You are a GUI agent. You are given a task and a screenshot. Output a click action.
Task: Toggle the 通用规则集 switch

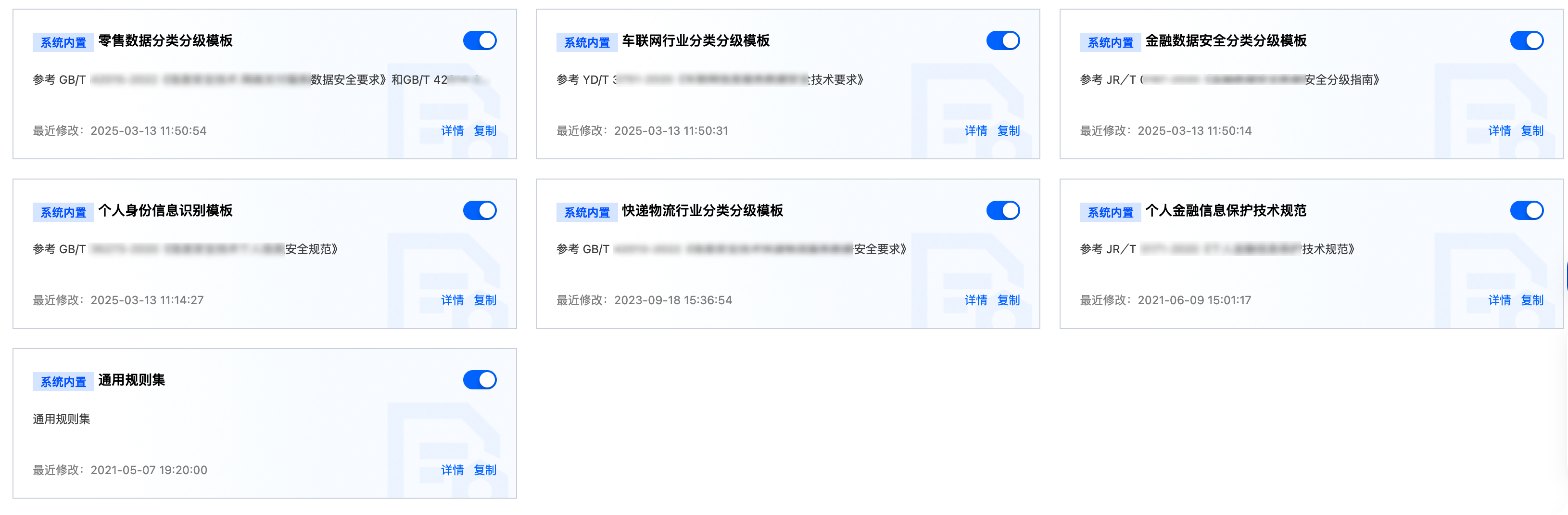click(x=480, y=380)
